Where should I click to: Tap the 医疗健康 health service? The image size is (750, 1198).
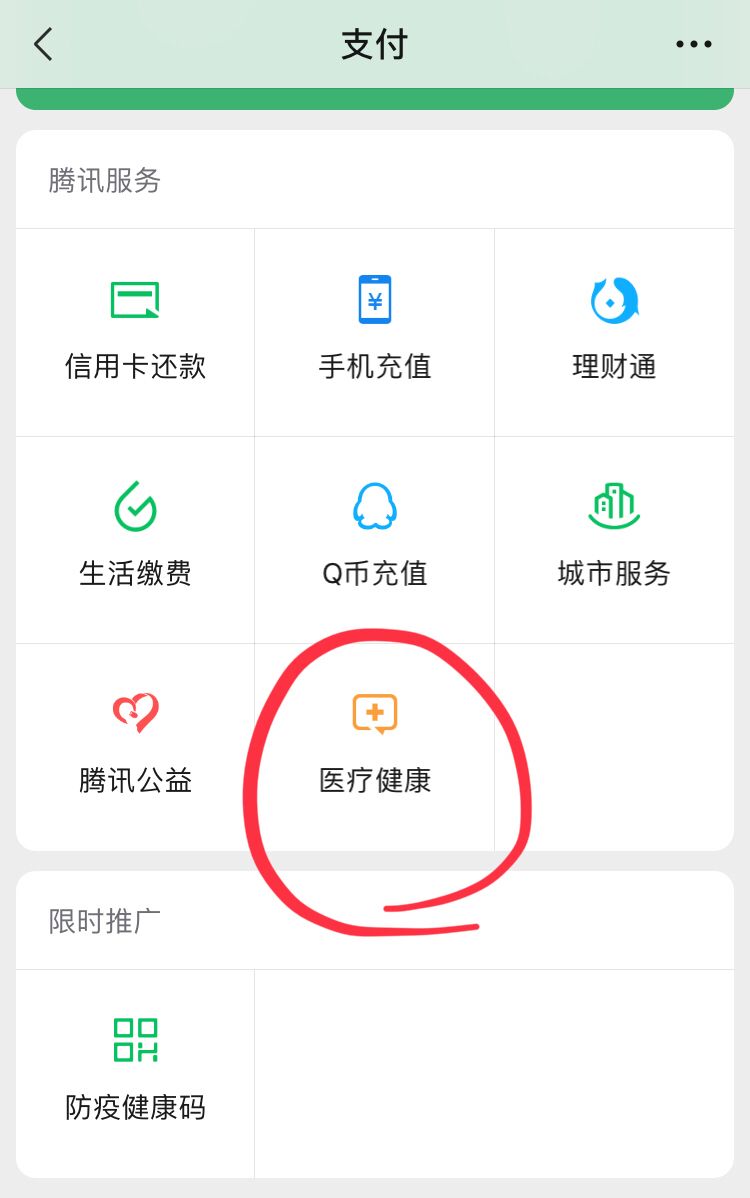pos(374,746)
